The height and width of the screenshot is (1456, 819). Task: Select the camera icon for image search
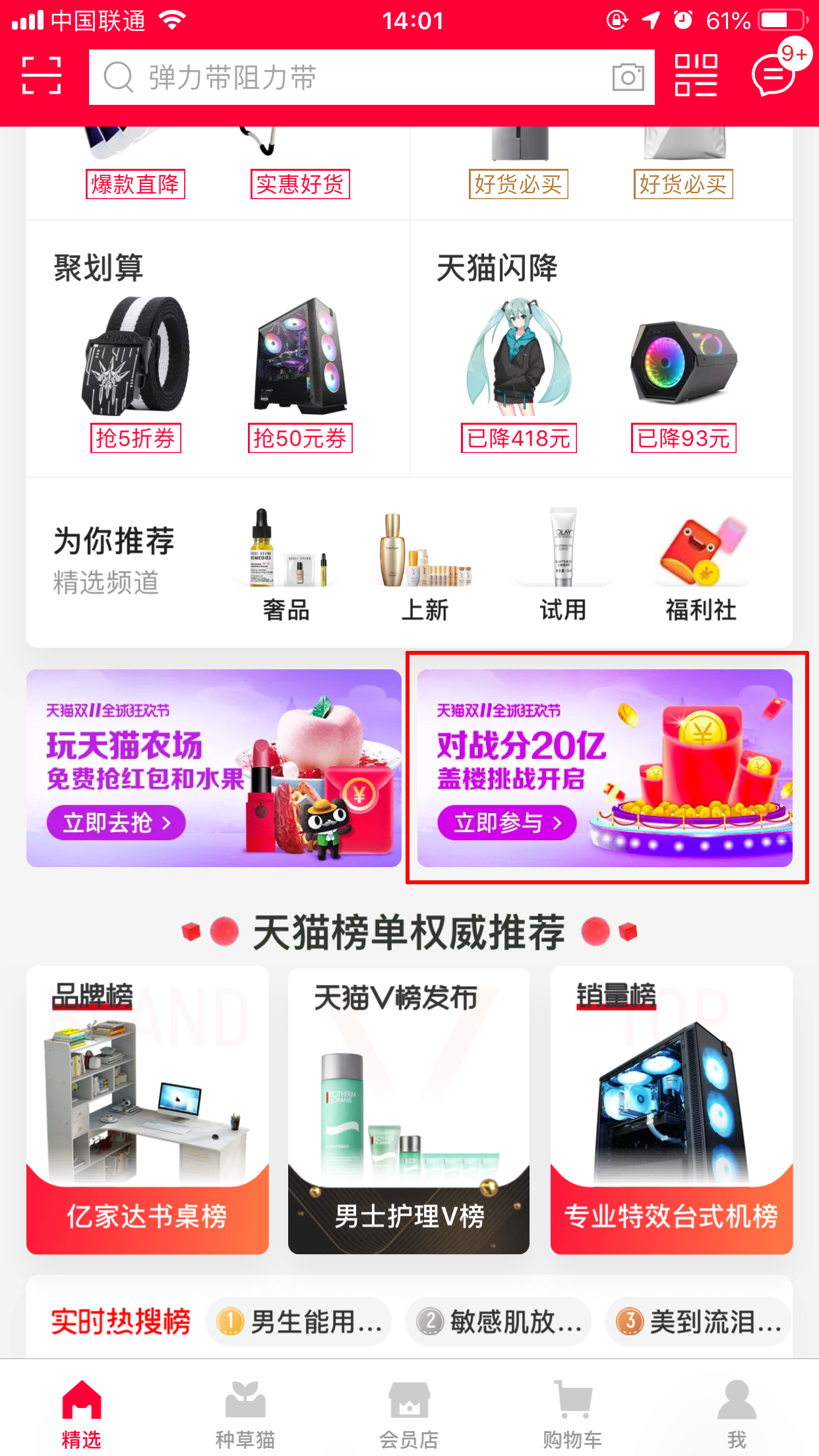coord(627,77)
